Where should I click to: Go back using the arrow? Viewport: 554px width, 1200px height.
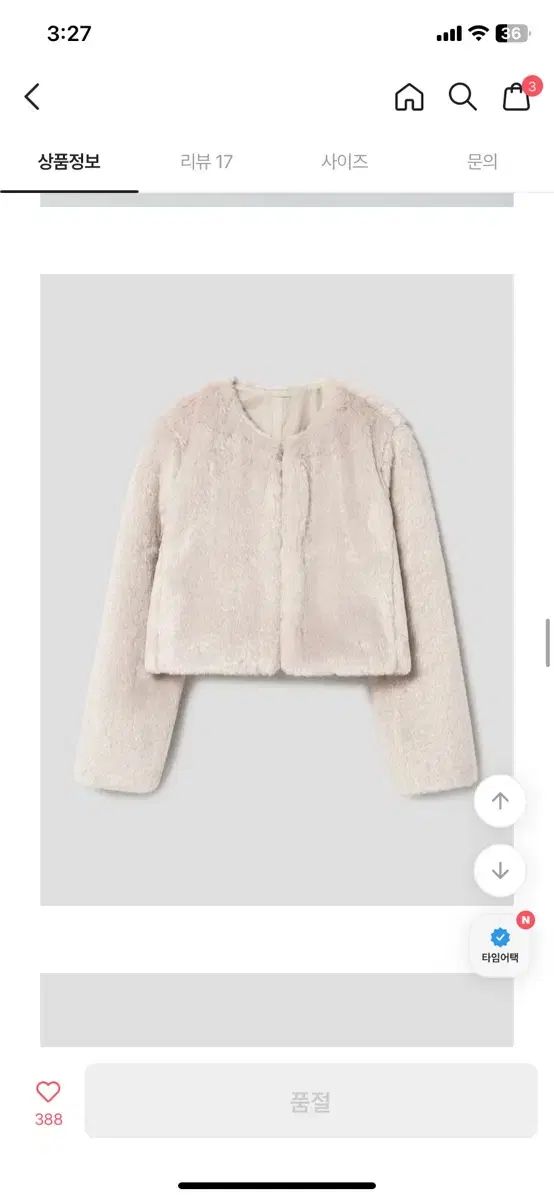[32, 97]
